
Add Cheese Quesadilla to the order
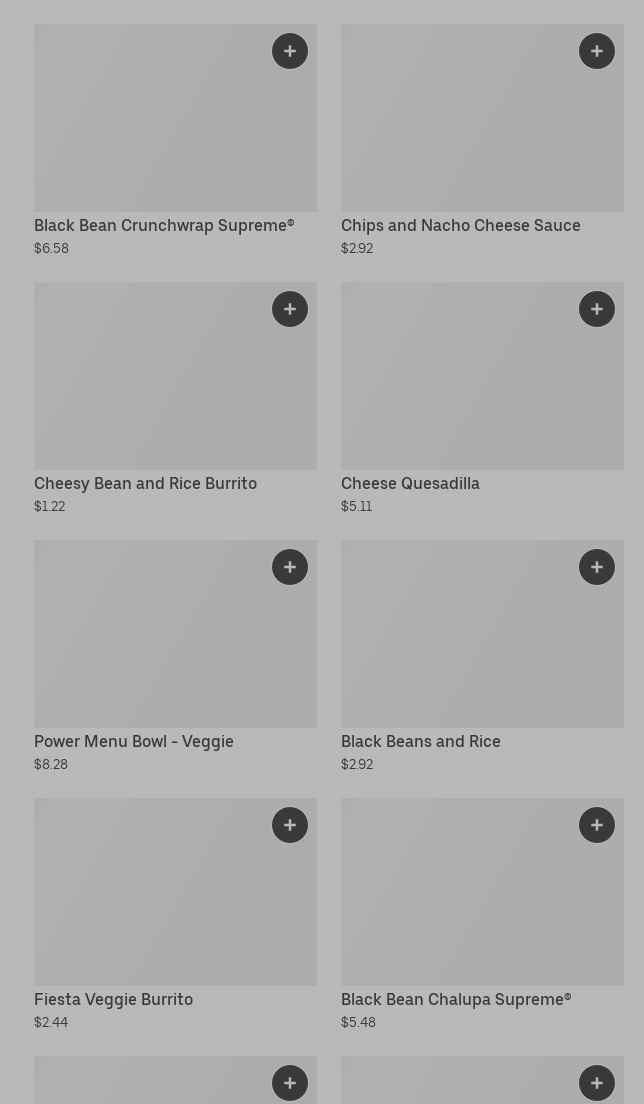coord(597,309)
